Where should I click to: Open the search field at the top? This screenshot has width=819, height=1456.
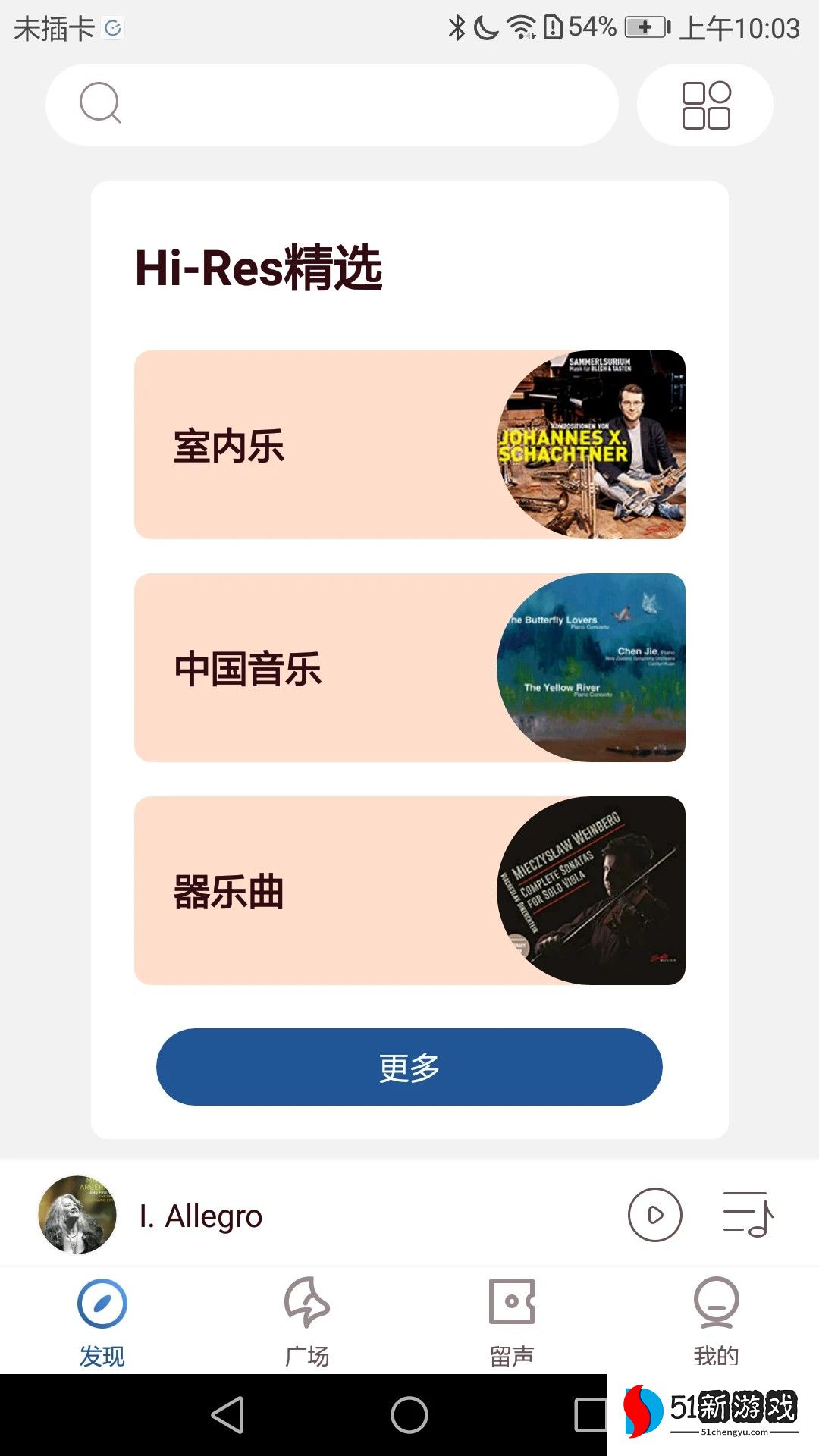(x=332, y=105)
